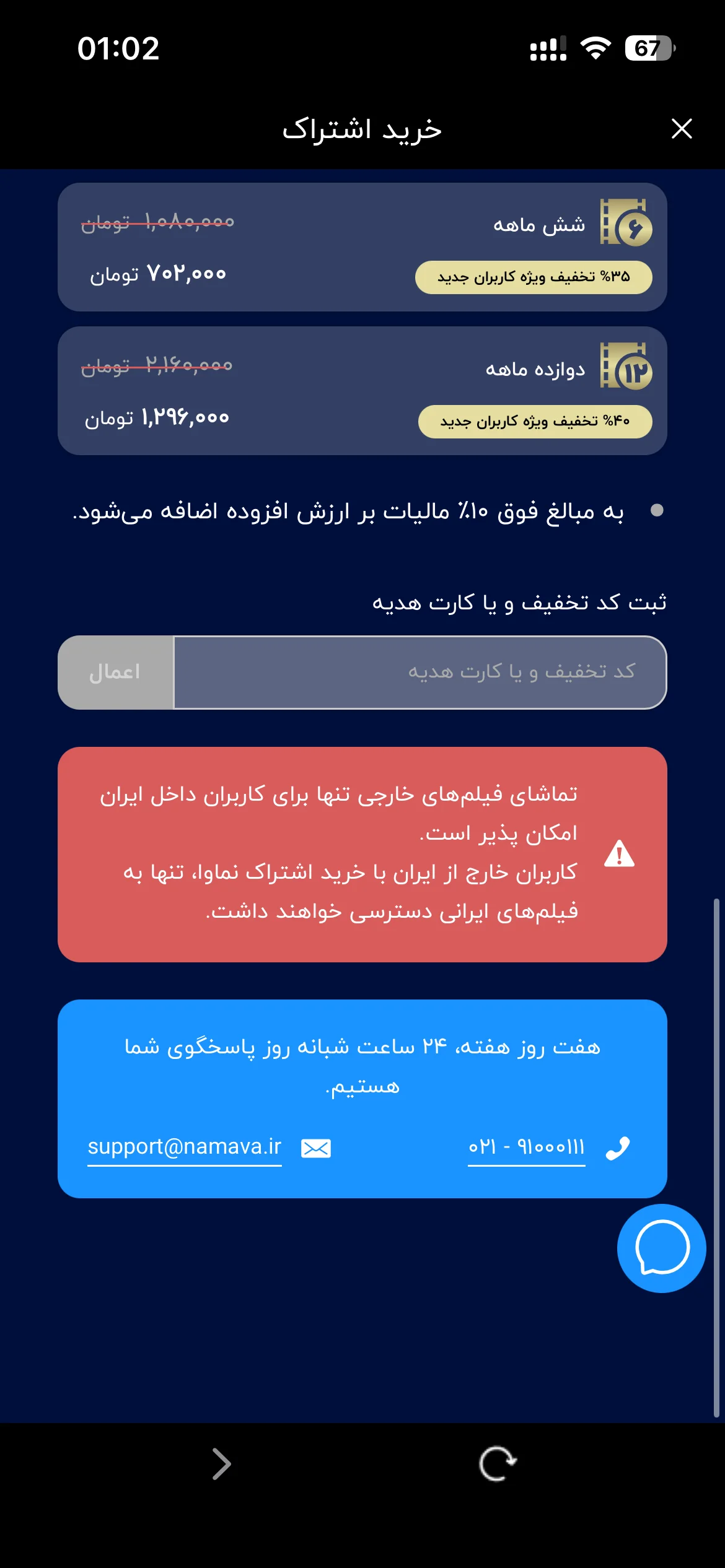Tap the forward arrow in the bottom bar
725x1568 pixels.
tap(221, 1464)
